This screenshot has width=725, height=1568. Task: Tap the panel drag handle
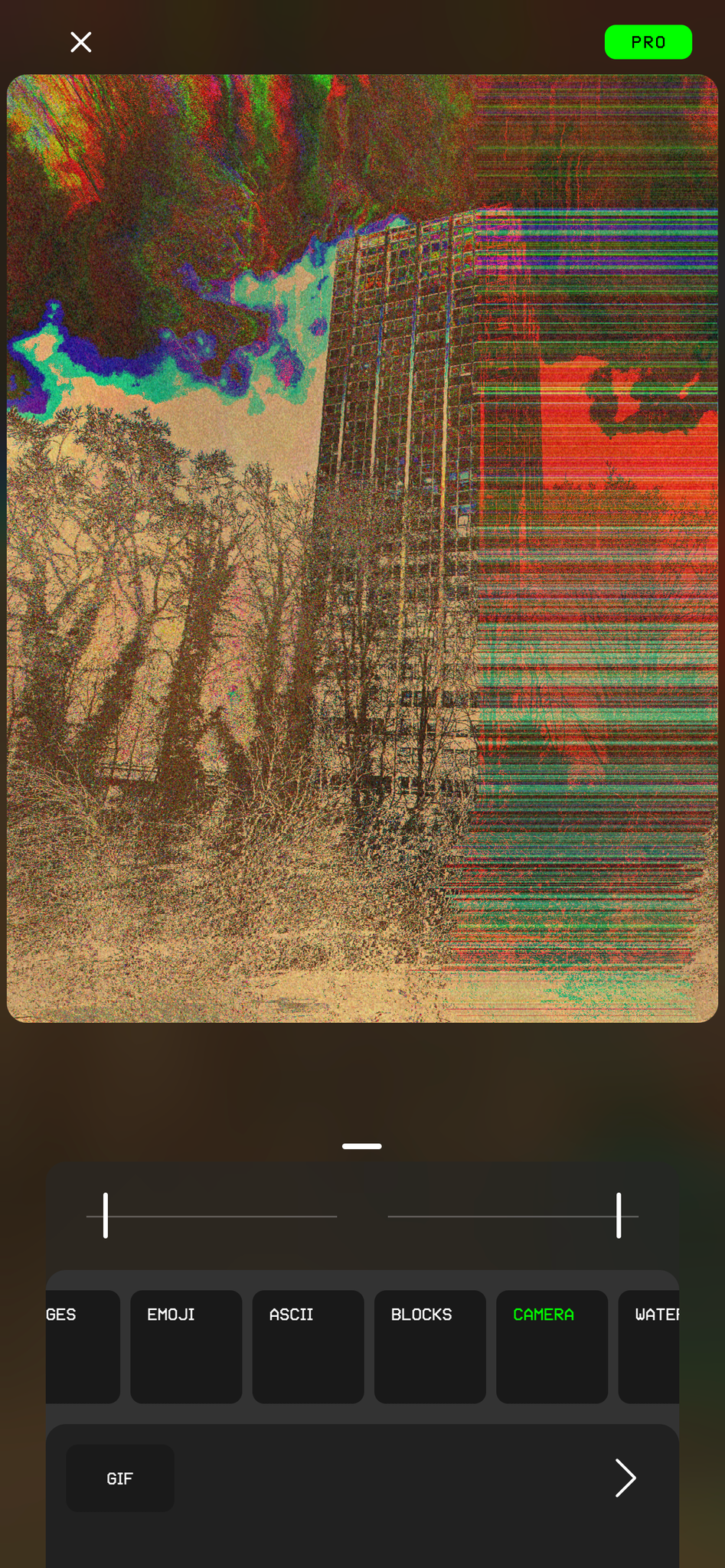tap(362, 1146)
